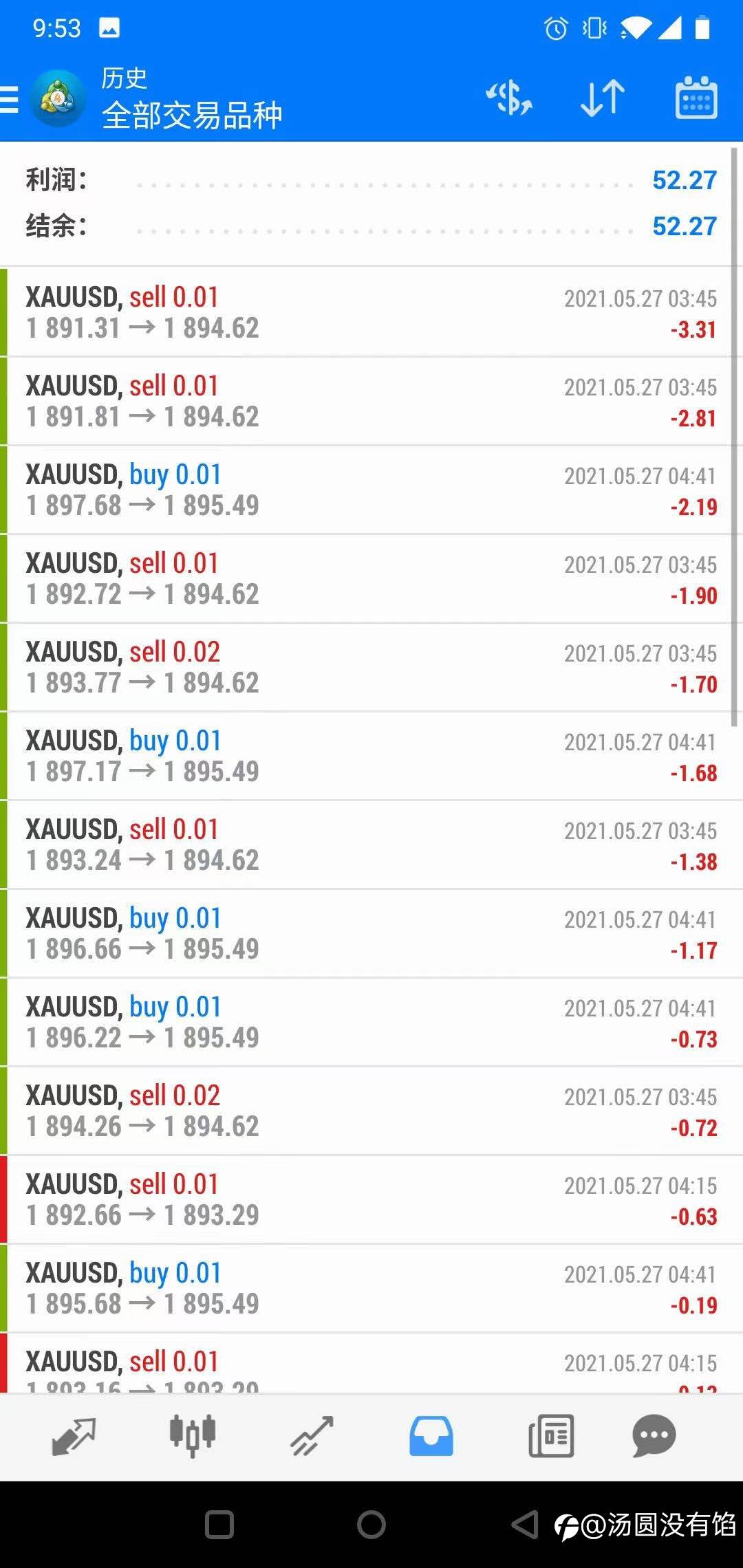Viewport: 743px width, 1568px height.
Task: Open the sell trade with loss -1.38
Action: coord(371,845)
